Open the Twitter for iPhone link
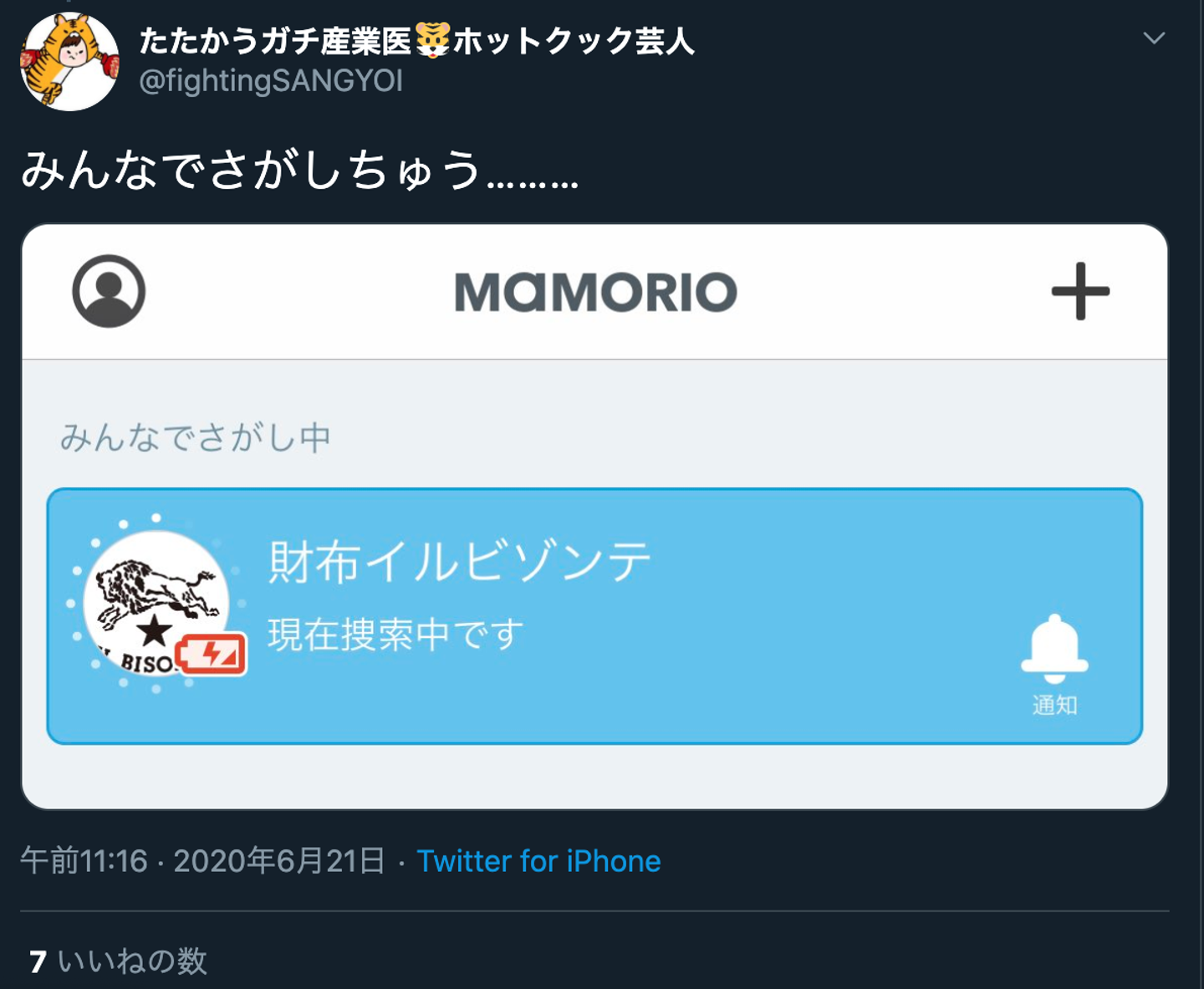 pos(538,860)
